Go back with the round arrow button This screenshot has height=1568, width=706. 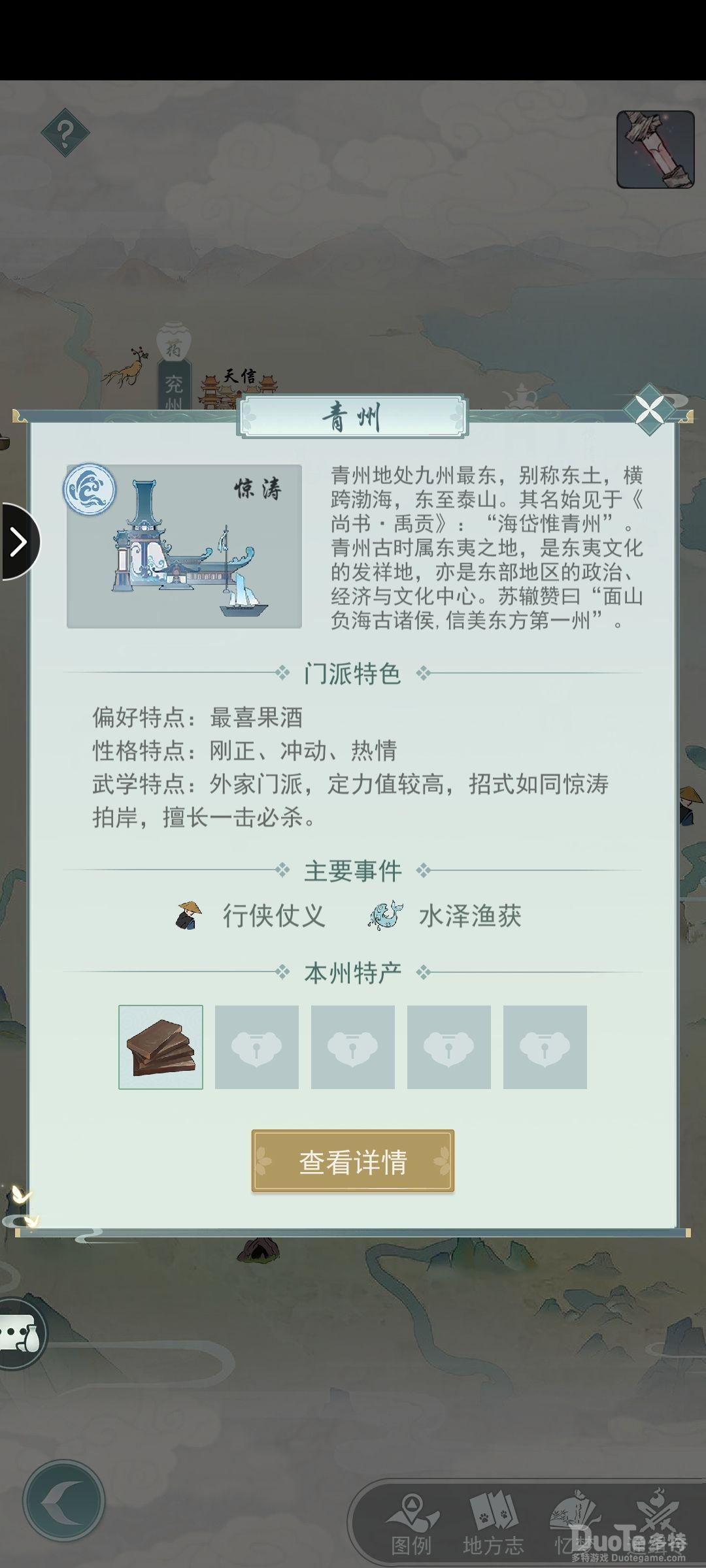pos(64,1500)
